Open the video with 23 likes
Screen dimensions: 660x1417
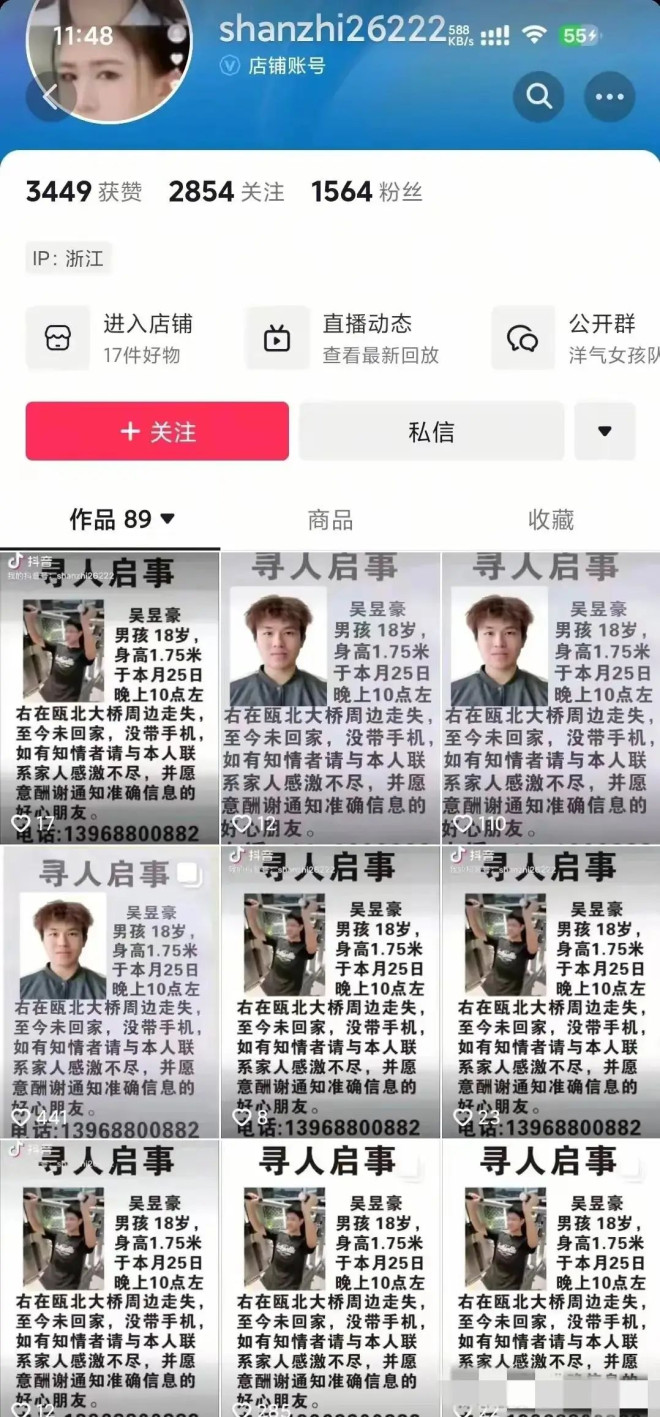coord(551,992)
